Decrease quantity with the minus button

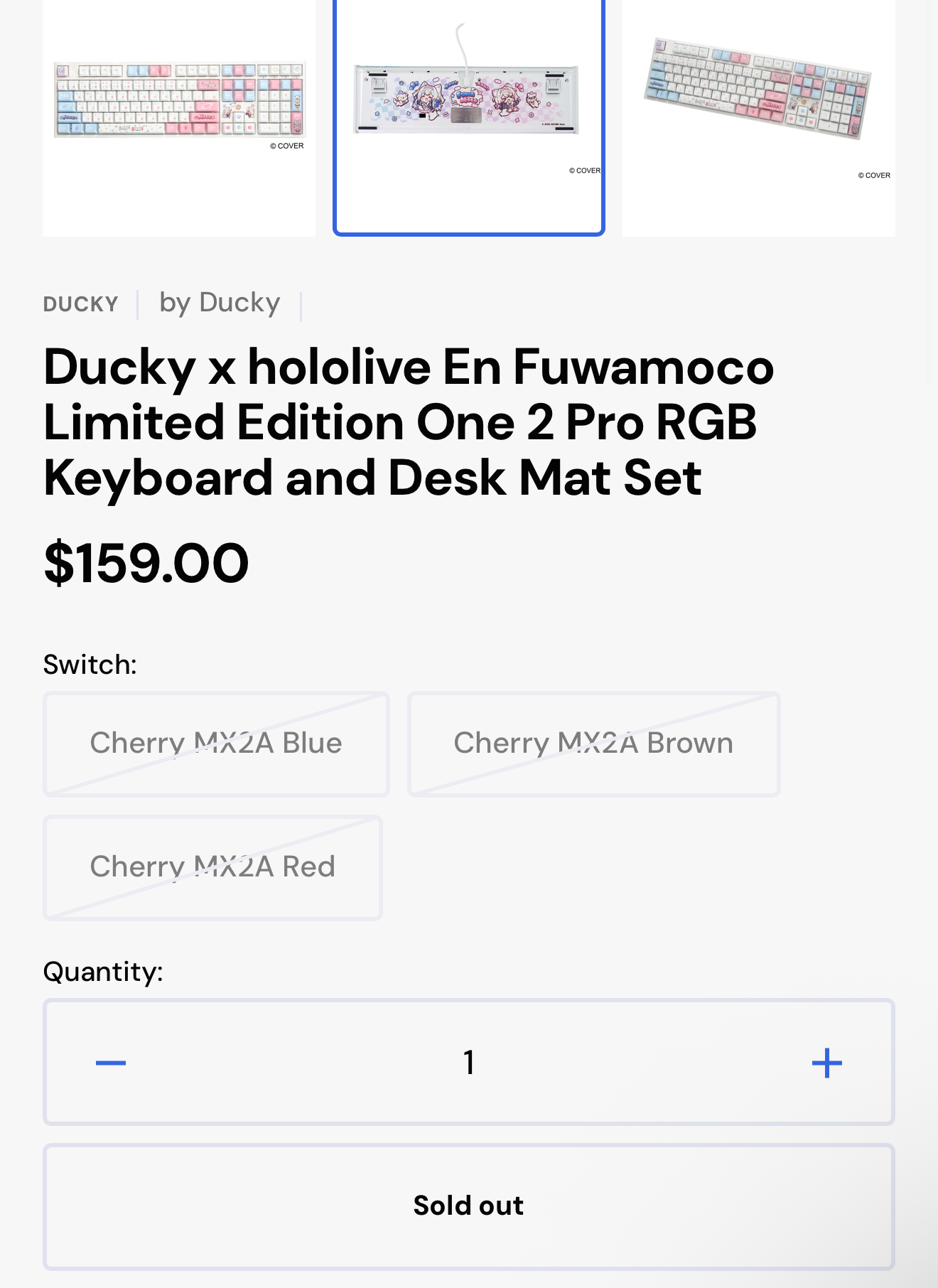pyautogui.click(x=111, y=1063)
